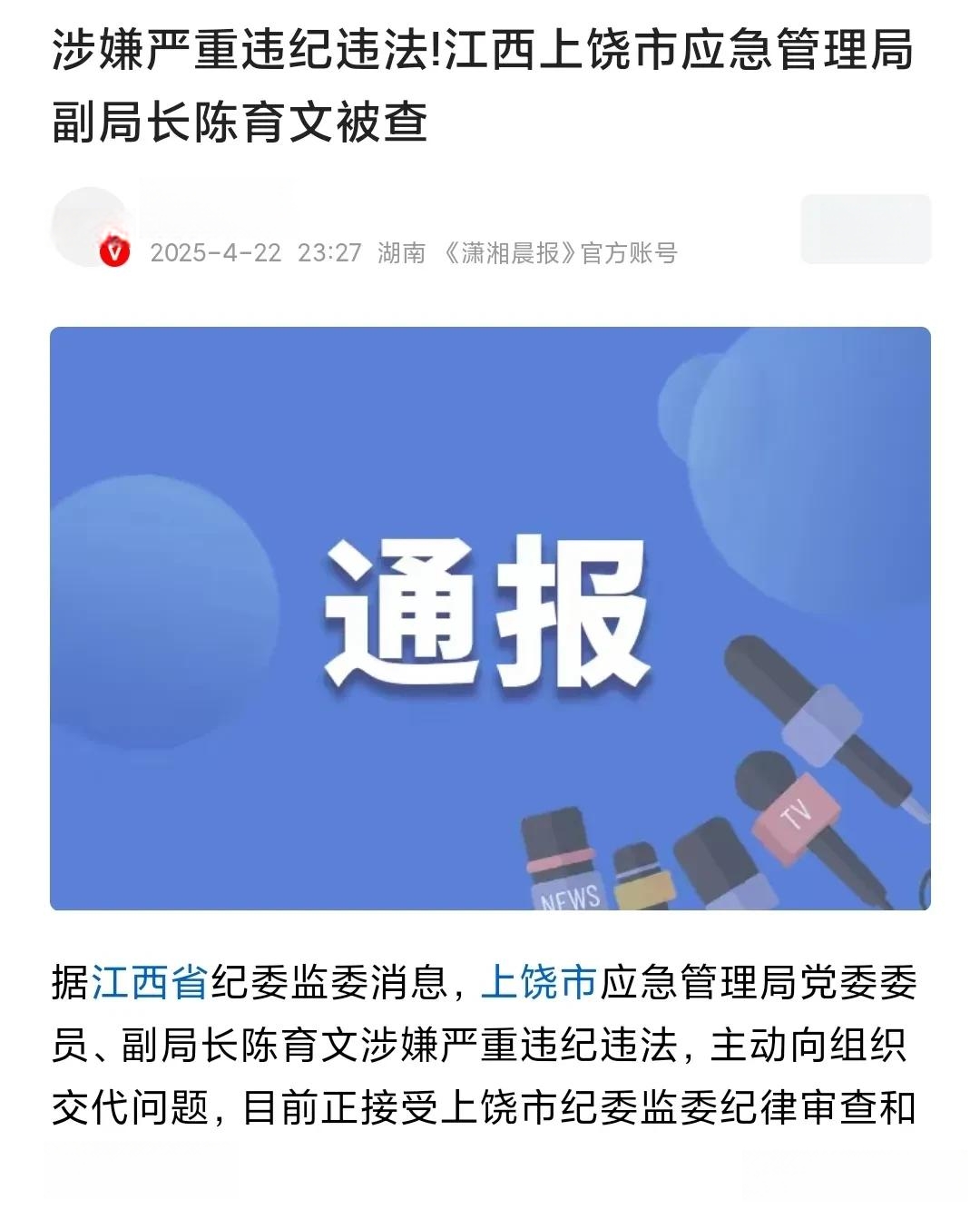Open the 江西省 link in the article
Viewport: 980px width, 1209px height.
[x=150, y=983]
